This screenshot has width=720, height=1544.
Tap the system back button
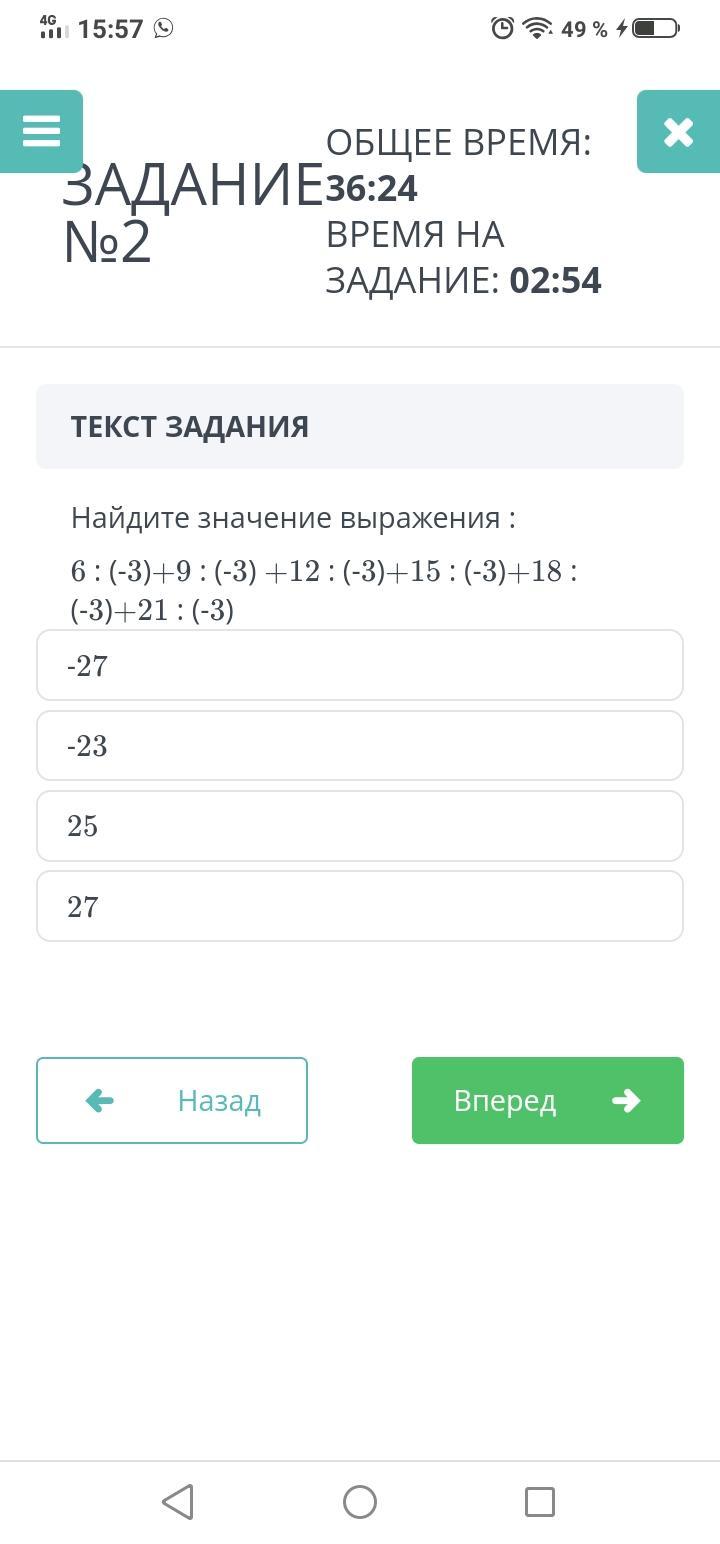pos(178,1501)
